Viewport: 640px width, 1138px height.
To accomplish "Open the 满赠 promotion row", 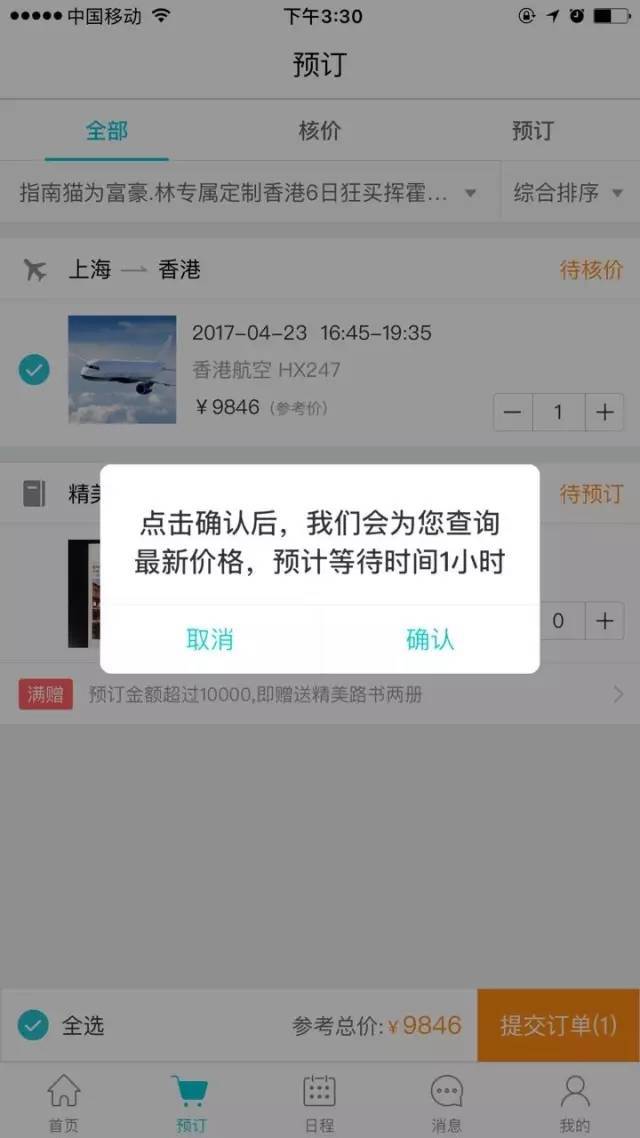I will click(320, 694).
